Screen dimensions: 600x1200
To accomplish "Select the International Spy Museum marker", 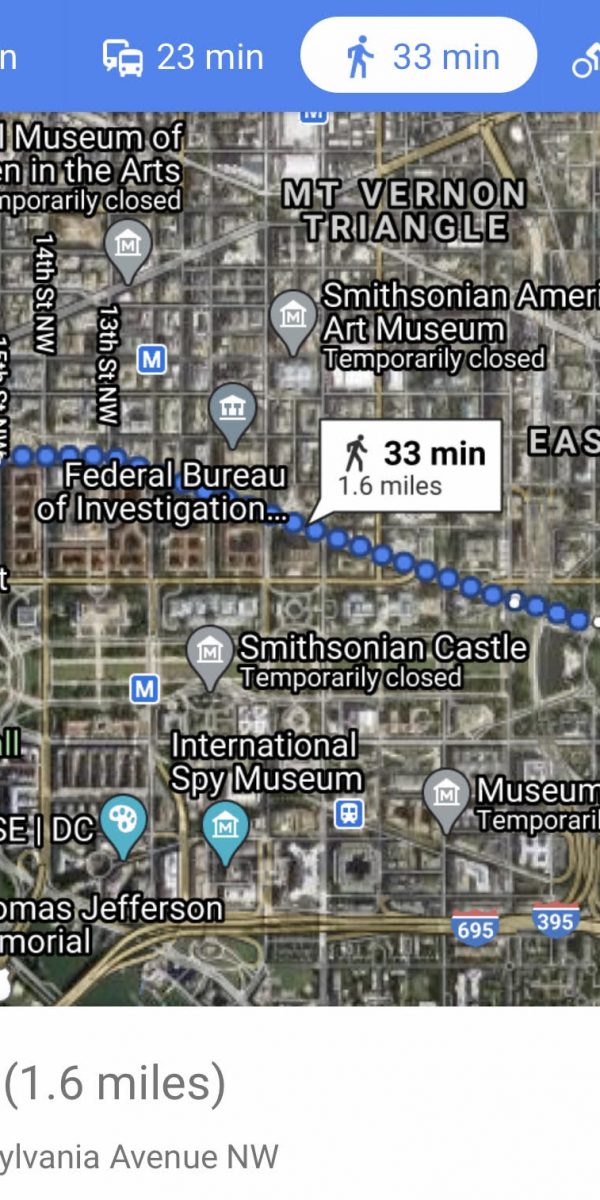I will pos(227,827).
